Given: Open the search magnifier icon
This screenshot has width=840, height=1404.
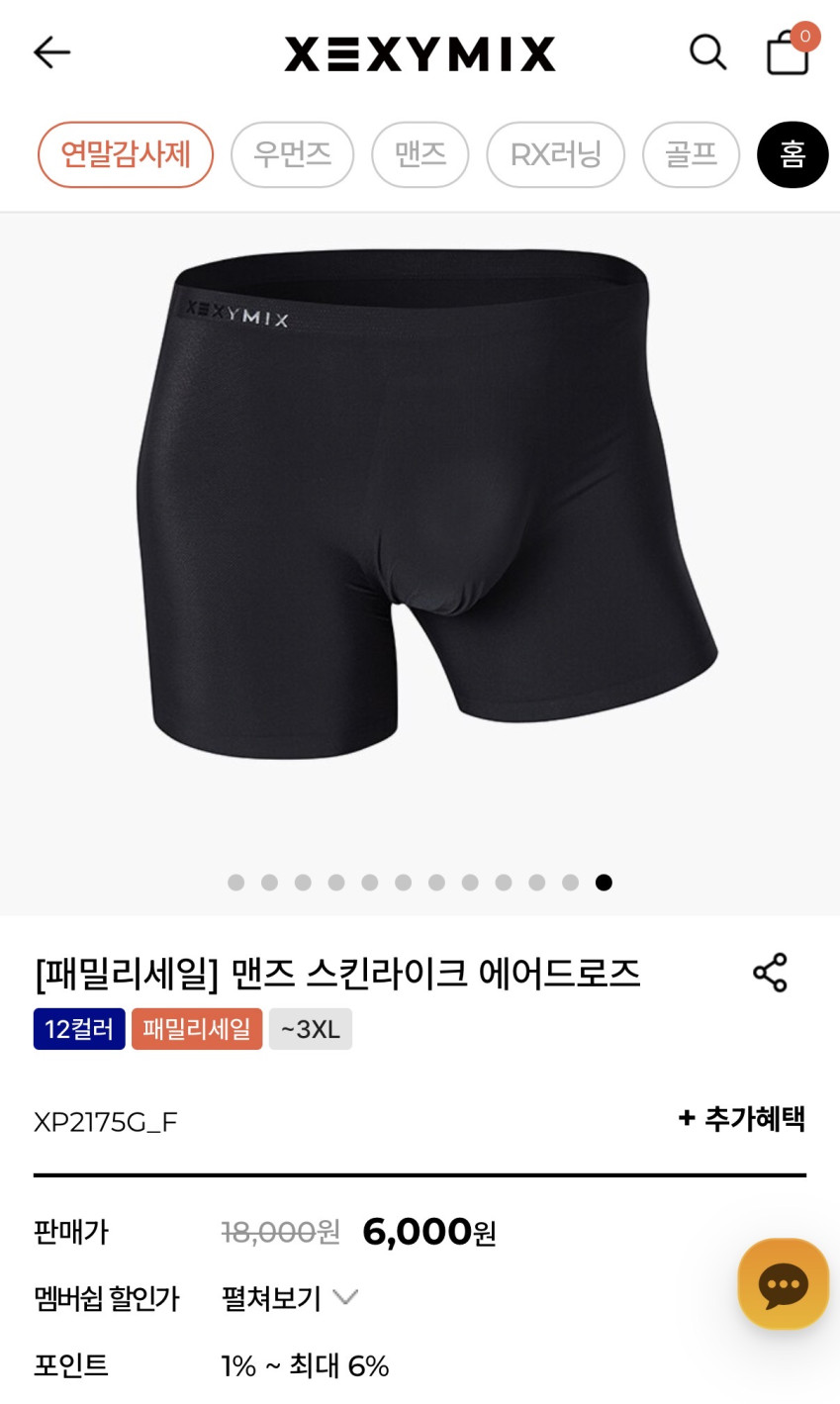Looking at the screenshot, I should (707, 52).
